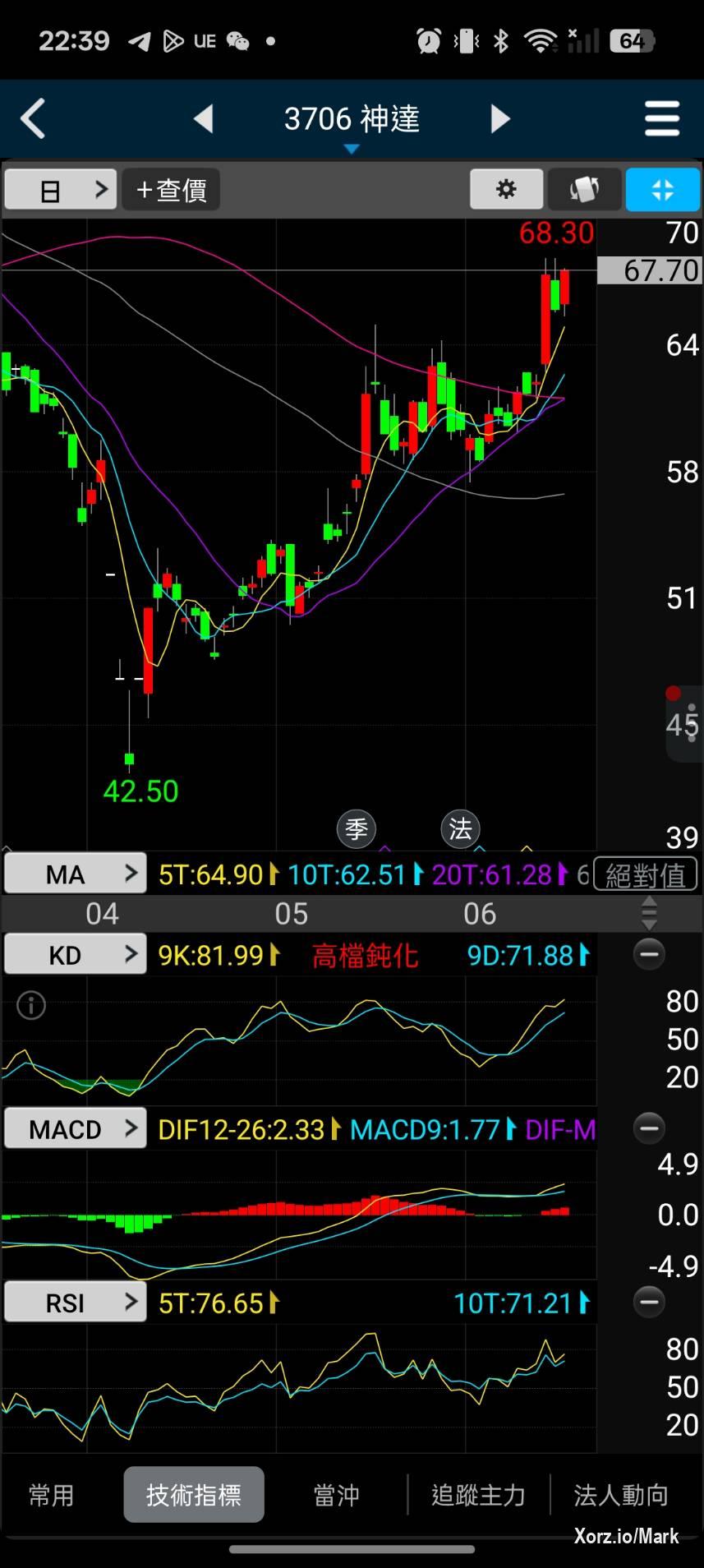Image resolution: width=704 pixels, height=1568 pixels.
Task: Toggle the fullscreen chart button
Action: [662, 190]
